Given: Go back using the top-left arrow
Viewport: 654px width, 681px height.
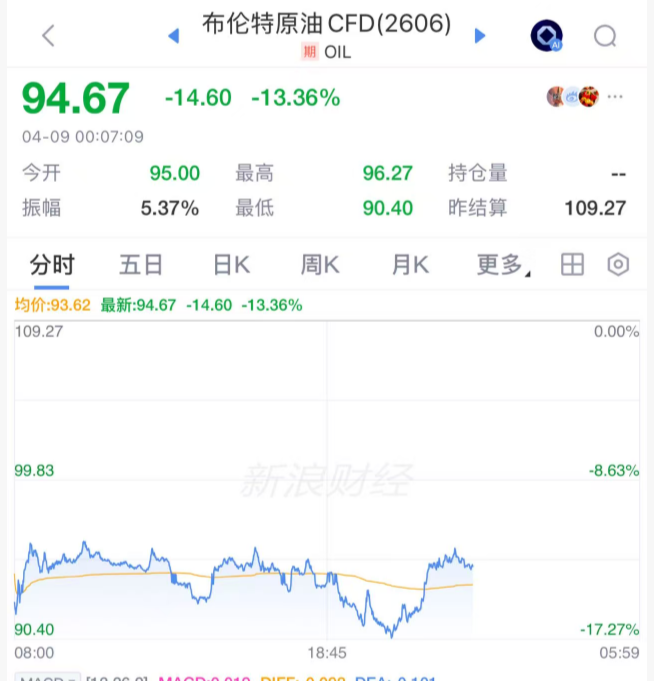Looking at the screenshot, I should pos(48,36).
